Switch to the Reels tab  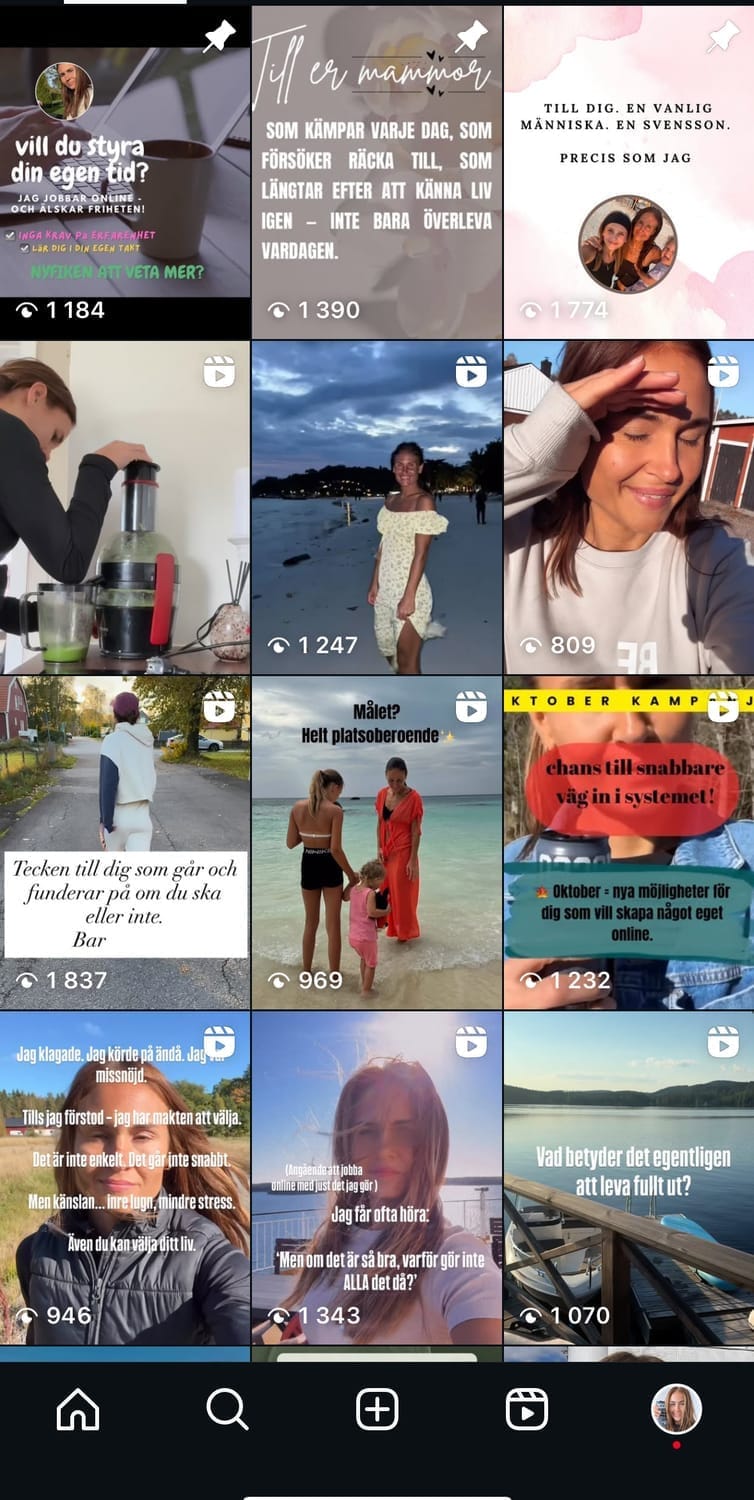(x=527, y=1410)
